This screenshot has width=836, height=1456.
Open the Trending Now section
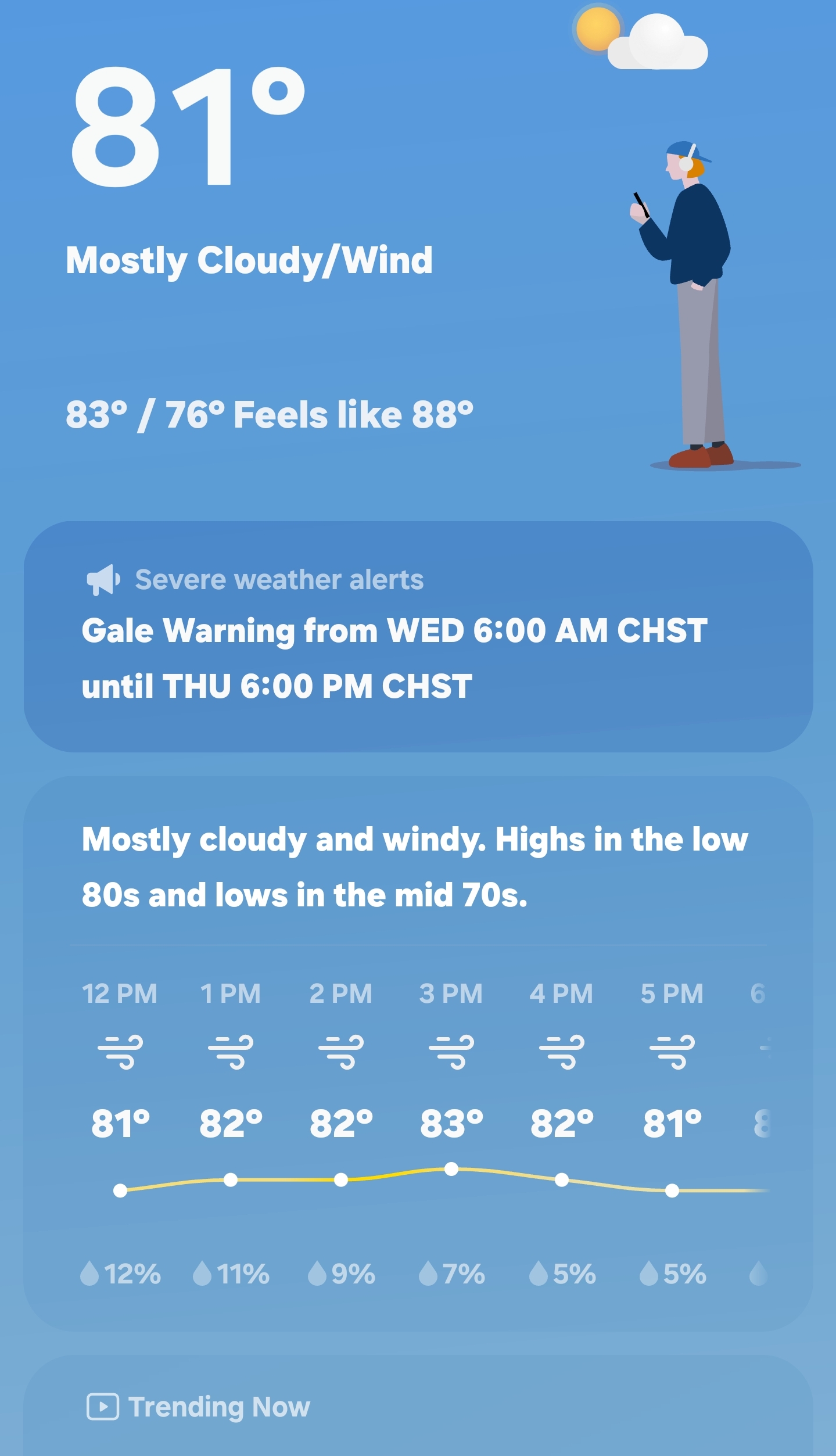pyautogui.click(x=218, y=1407)
